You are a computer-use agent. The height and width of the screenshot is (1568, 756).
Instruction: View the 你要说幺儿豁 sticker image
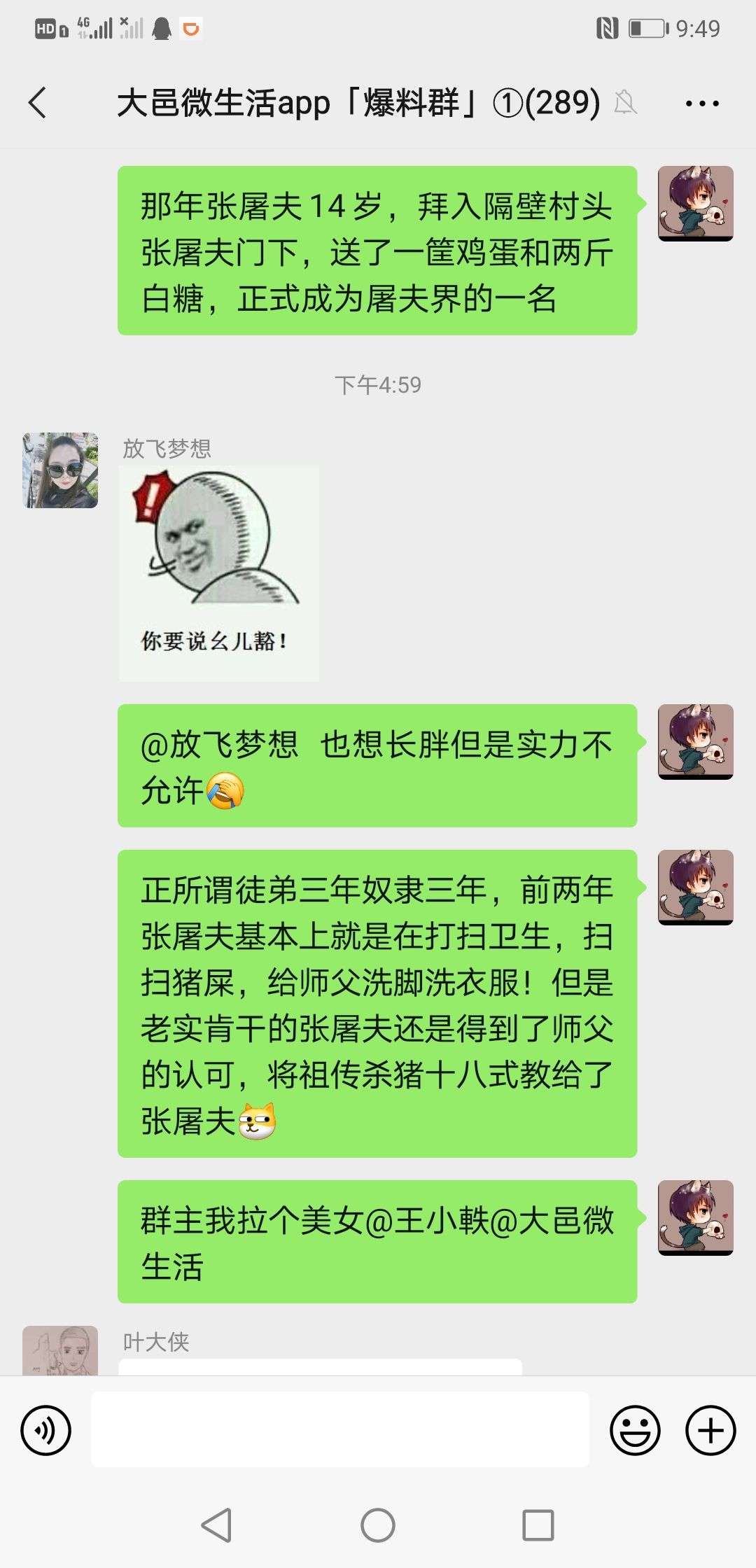tap(218, 573)
